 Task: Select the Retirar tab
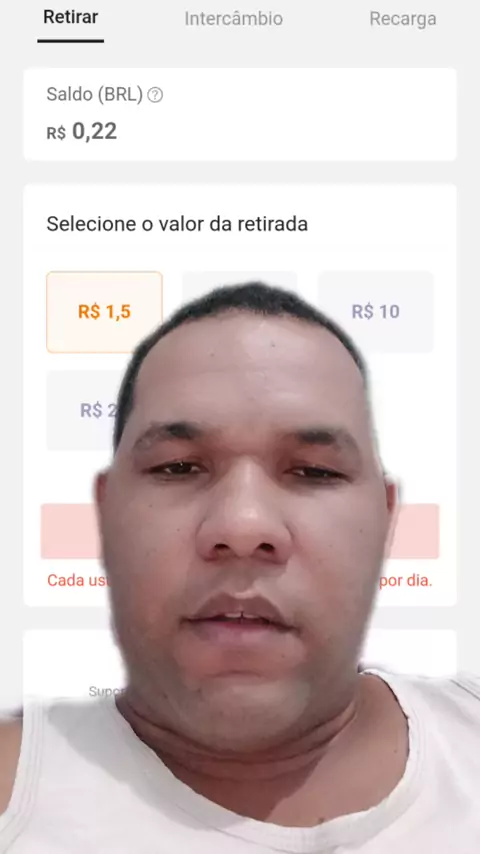coord(70,17)
